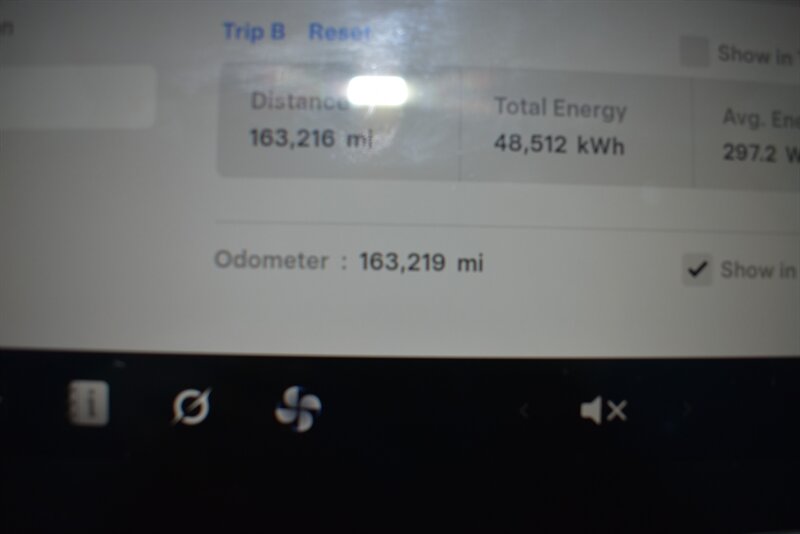The image size is (800, 534).
Task: Open the climate fan controls
Action: coord(298,409)
